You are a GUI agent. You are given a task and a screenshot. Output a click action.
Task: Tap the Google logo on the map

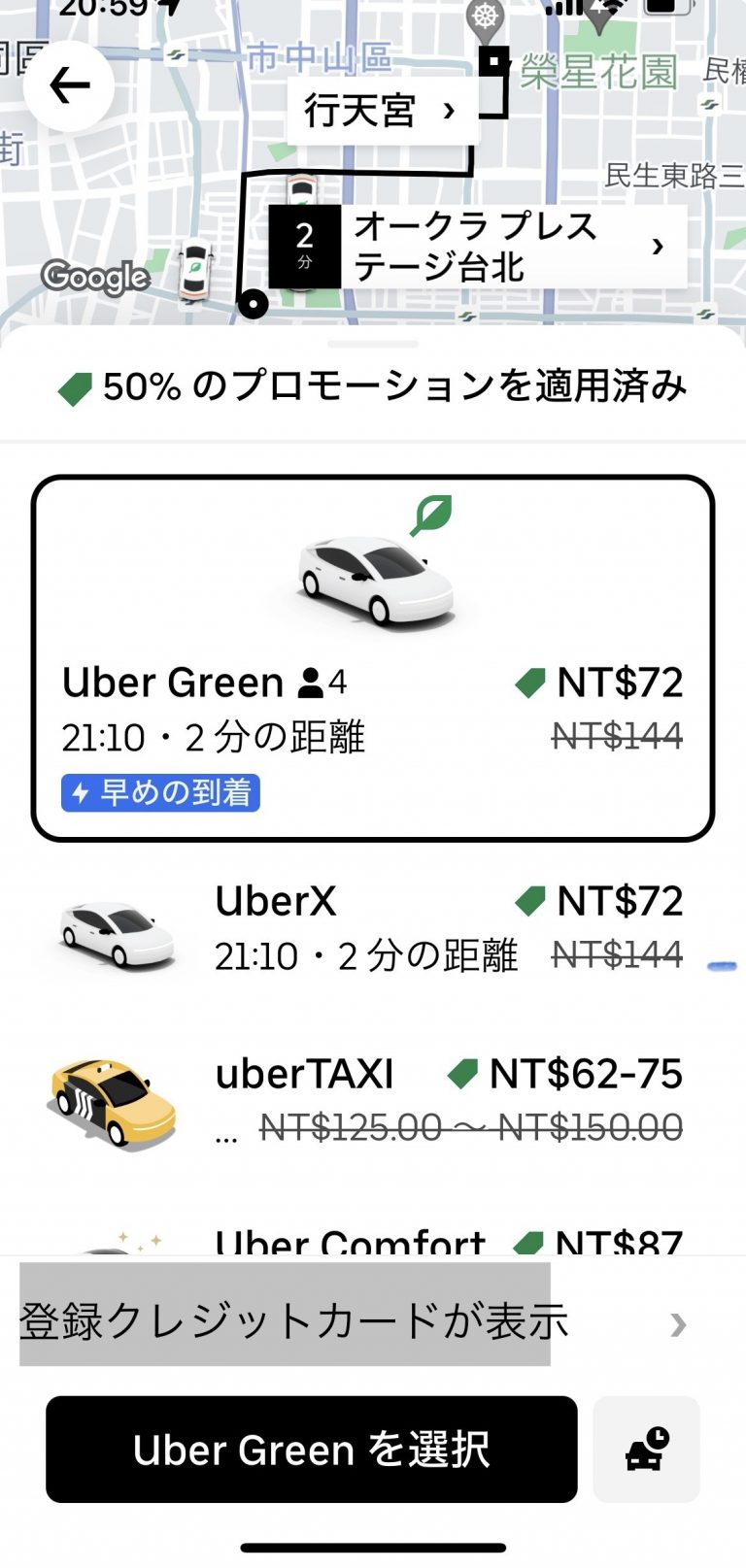point(94,279)
